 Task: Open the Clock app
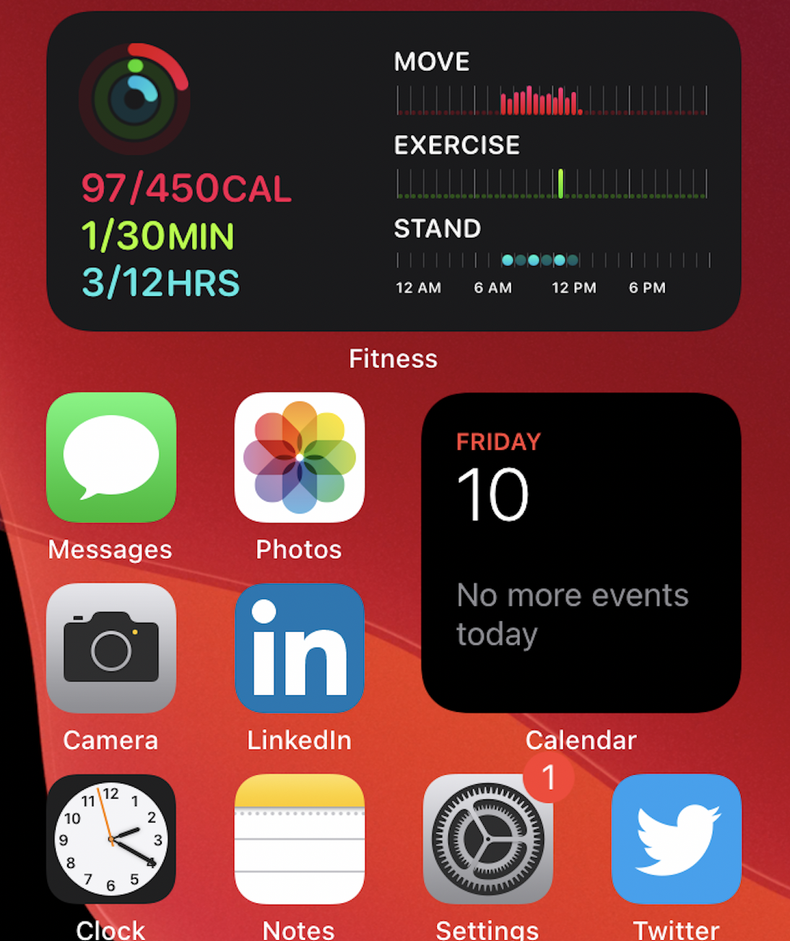[111, 838]
